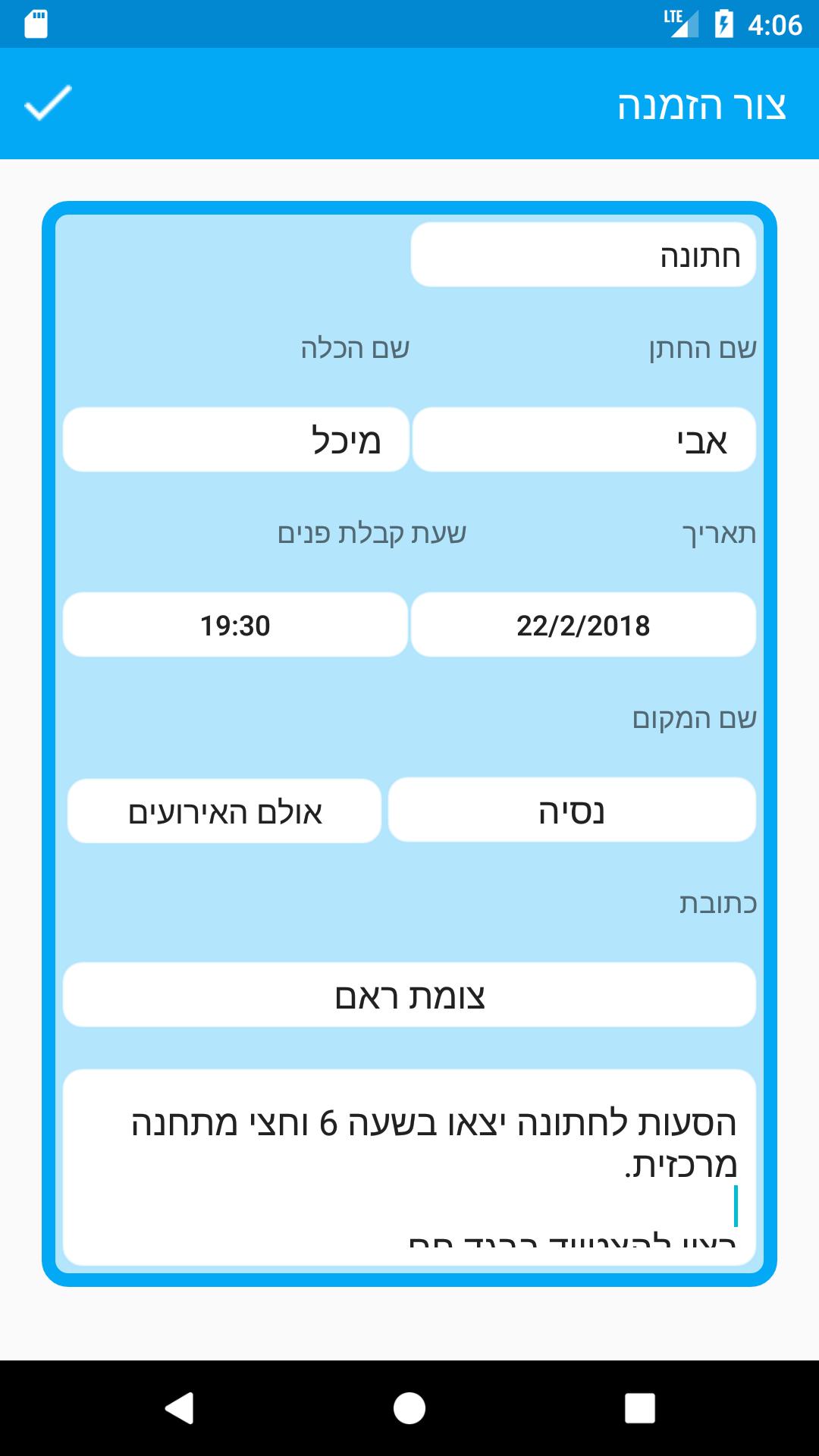Tap the LTE signal indicator
The height and width of the screenshot is (1456, 819).
(x=681, y=24)
